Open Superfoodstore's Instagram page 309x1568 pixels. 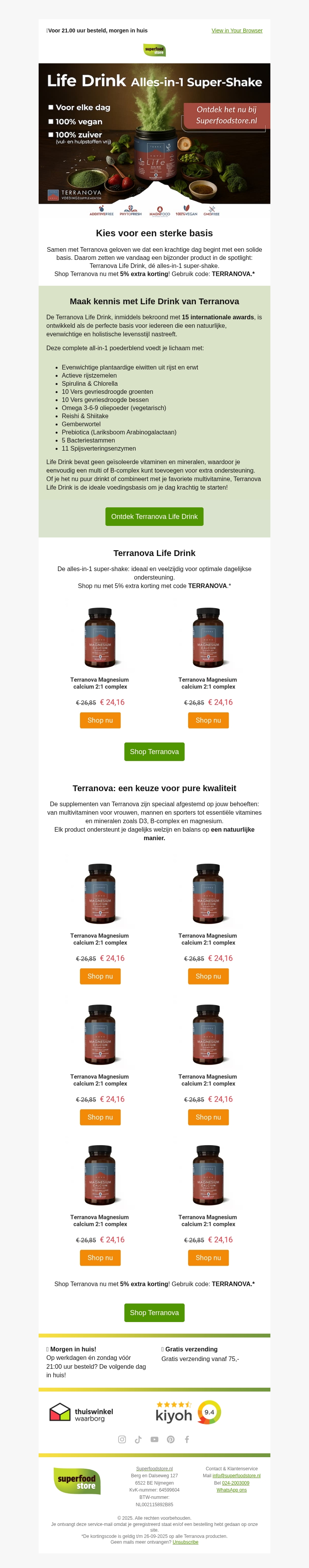[122, 1439]
